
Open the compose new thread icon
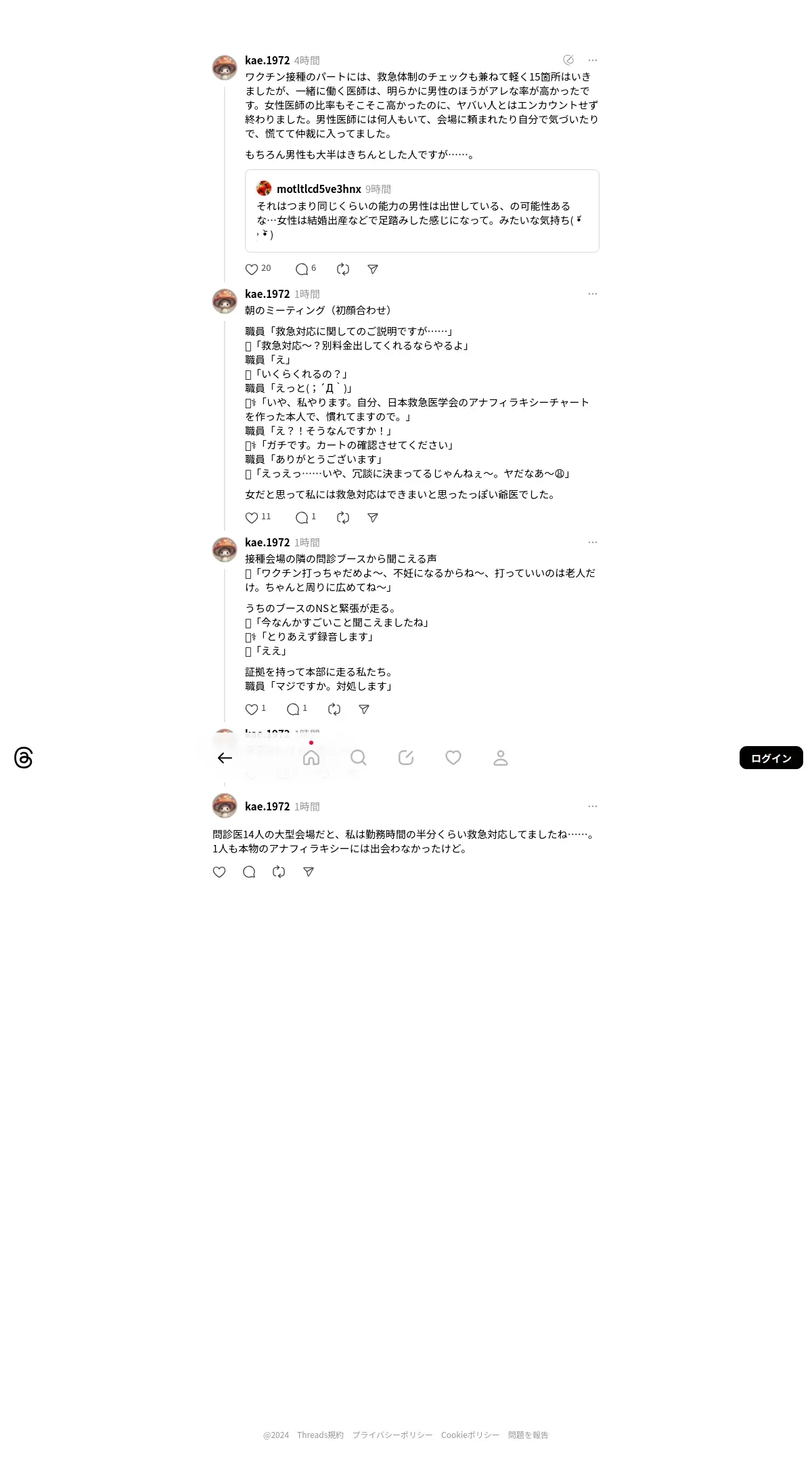406,758
